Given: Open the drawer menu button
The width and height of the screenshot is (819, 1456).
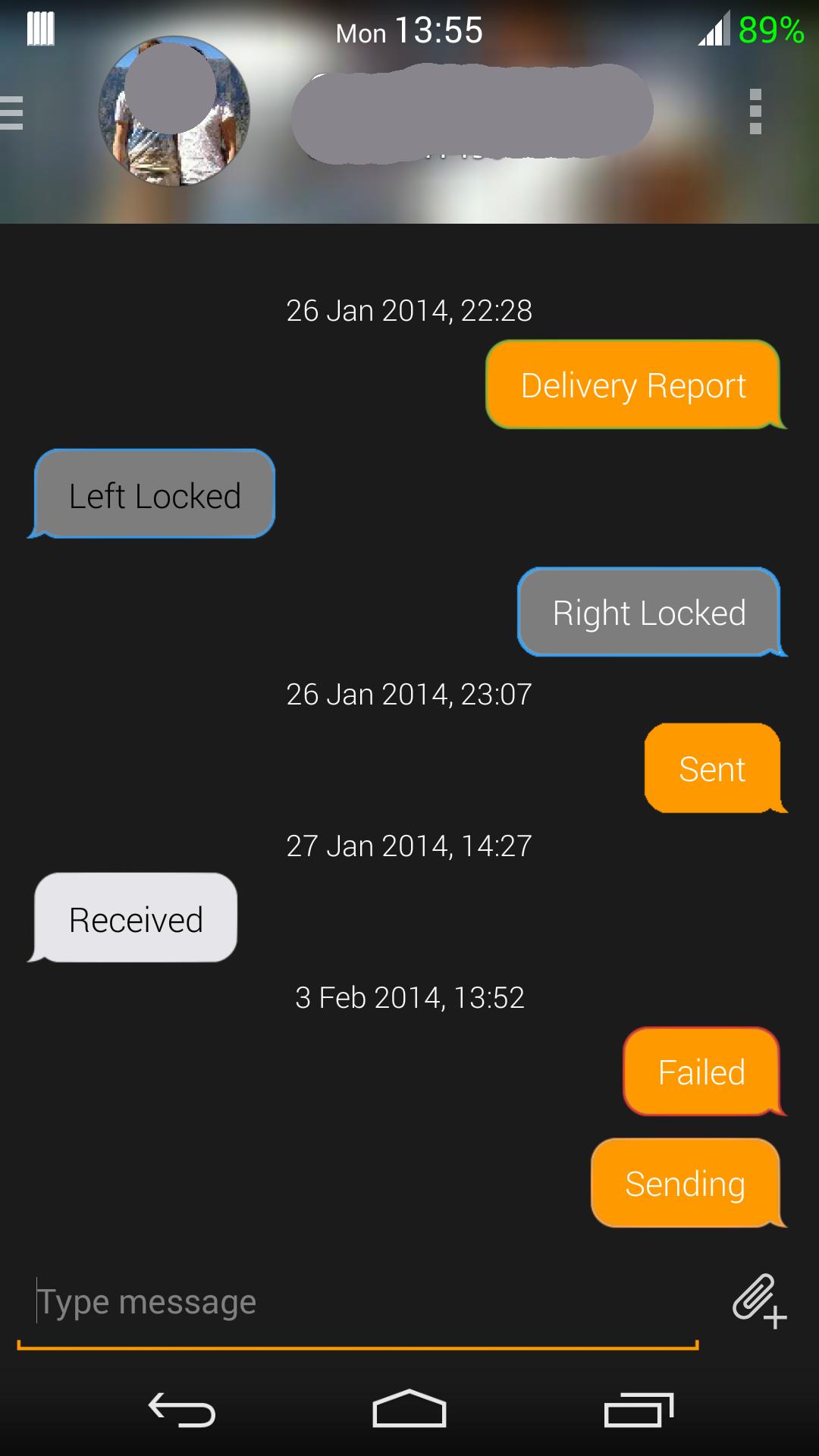Looking at the screenshot, I should [12, 113].
